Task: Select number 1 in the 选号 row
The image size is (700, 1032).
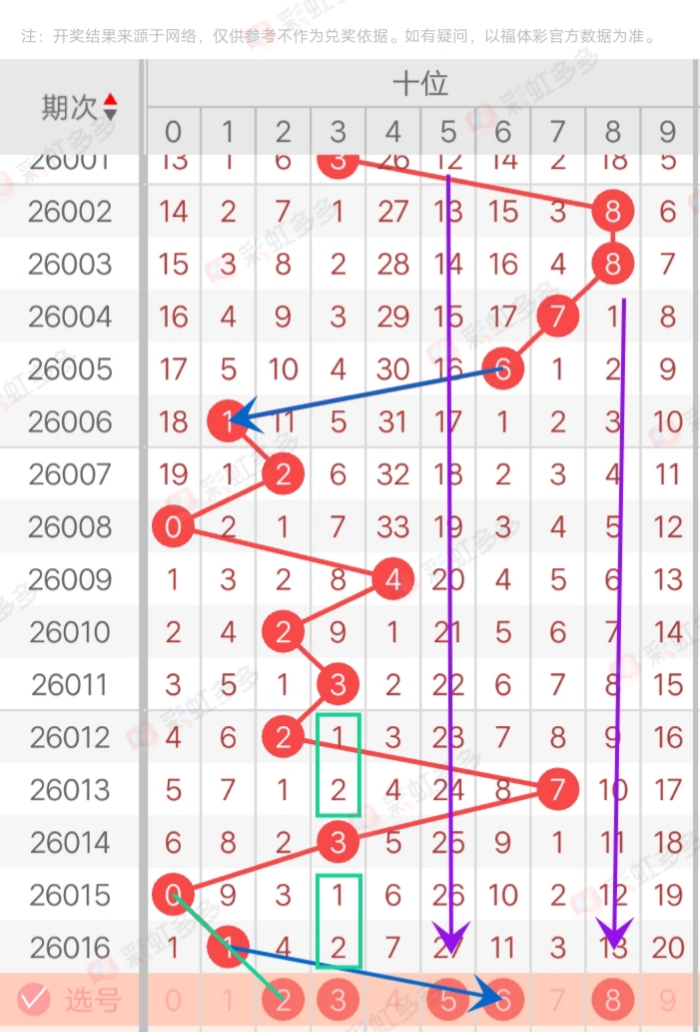Action: (228, 998)
